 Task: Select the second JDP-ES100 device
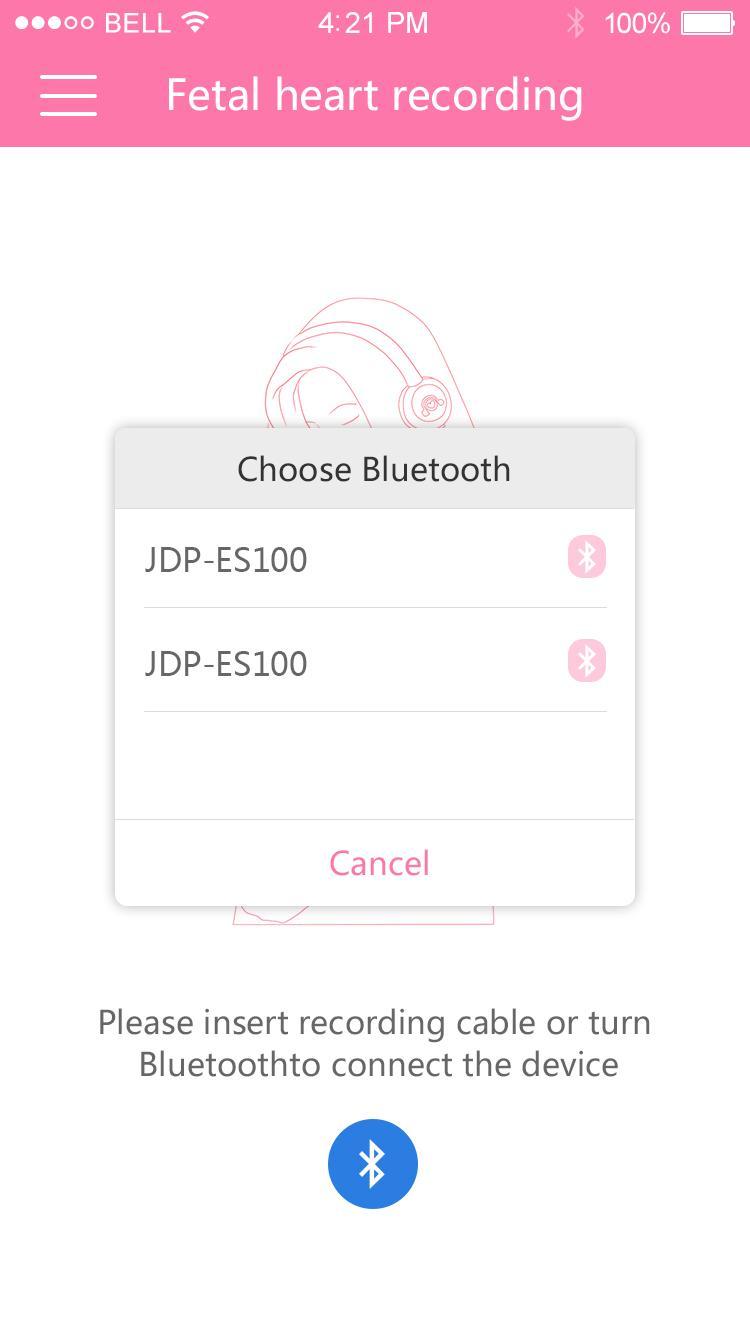(x=374, y=663)
